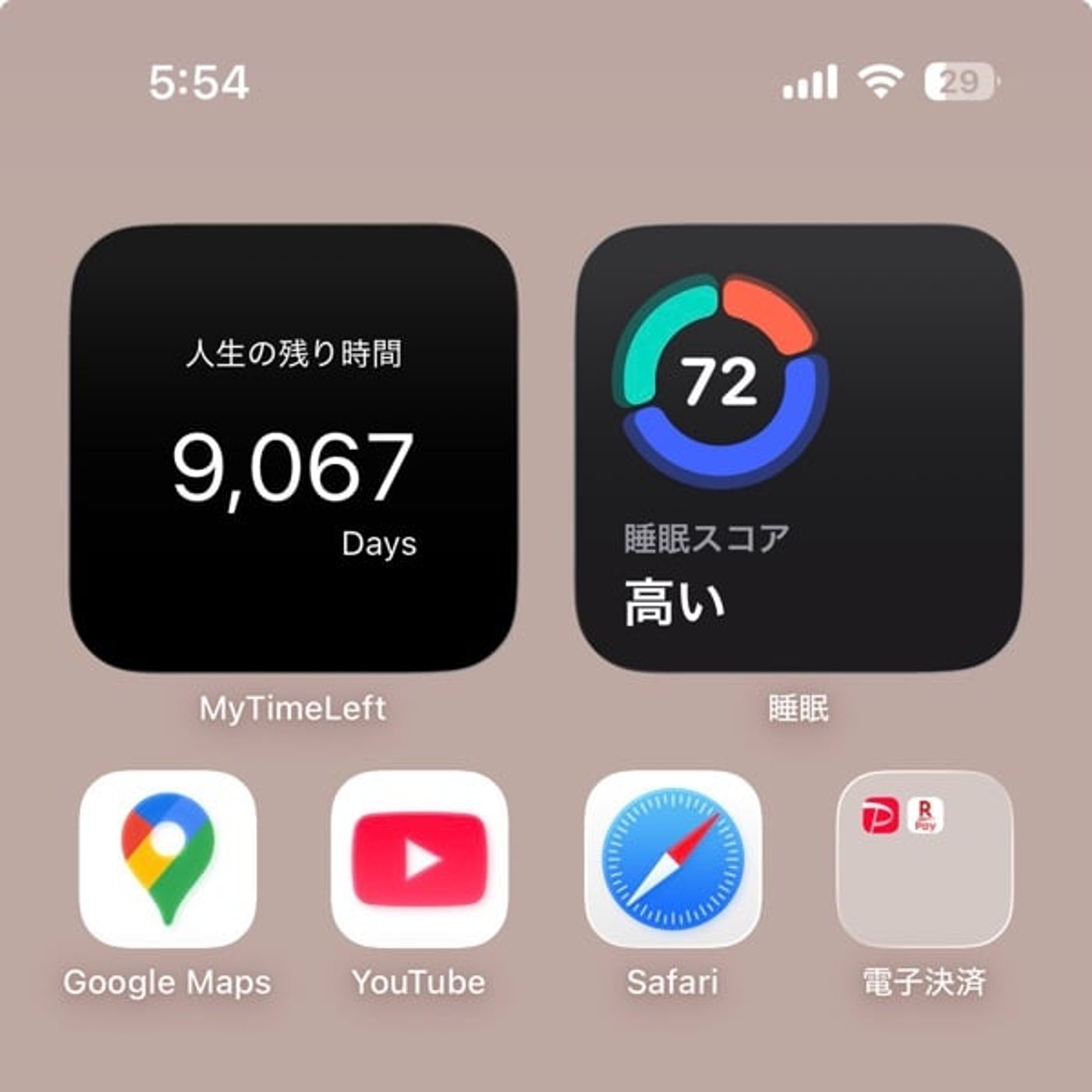Open the 電子決済 folder

pyautogui.click(x=924, y=859)
